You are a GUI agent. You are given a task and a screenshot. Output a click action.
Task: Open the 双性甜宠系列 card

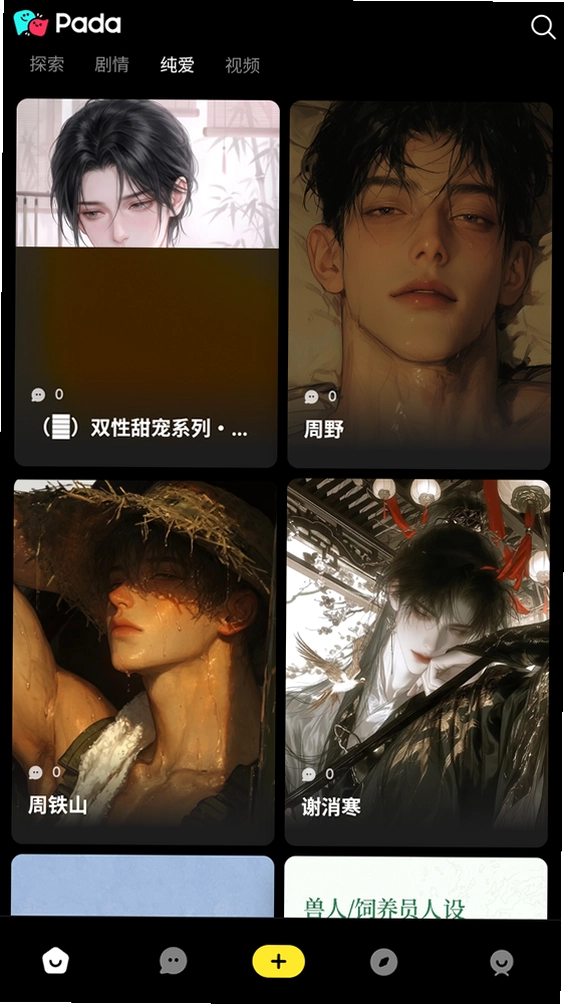(147, 282)
